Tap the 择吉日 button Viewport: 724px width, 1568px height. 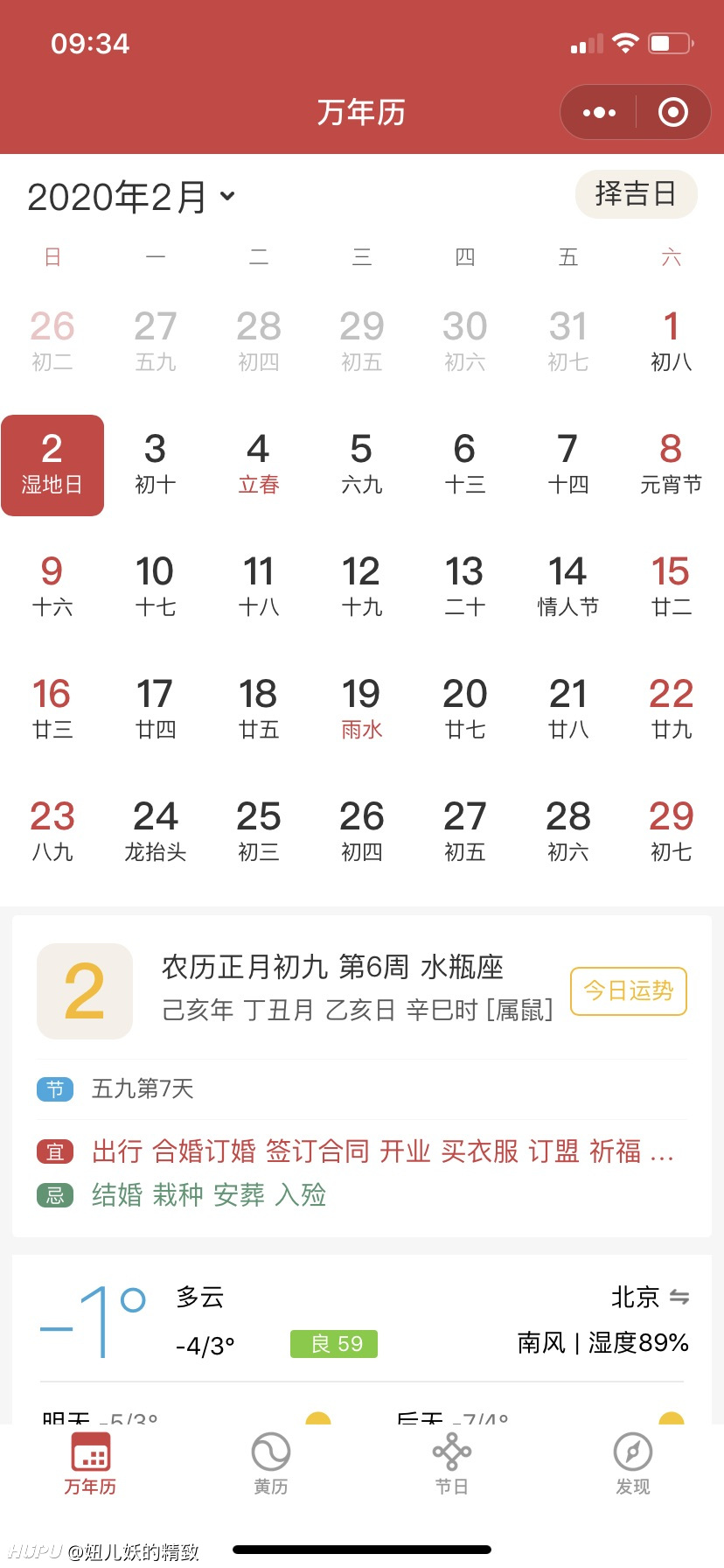pos(636,194)
